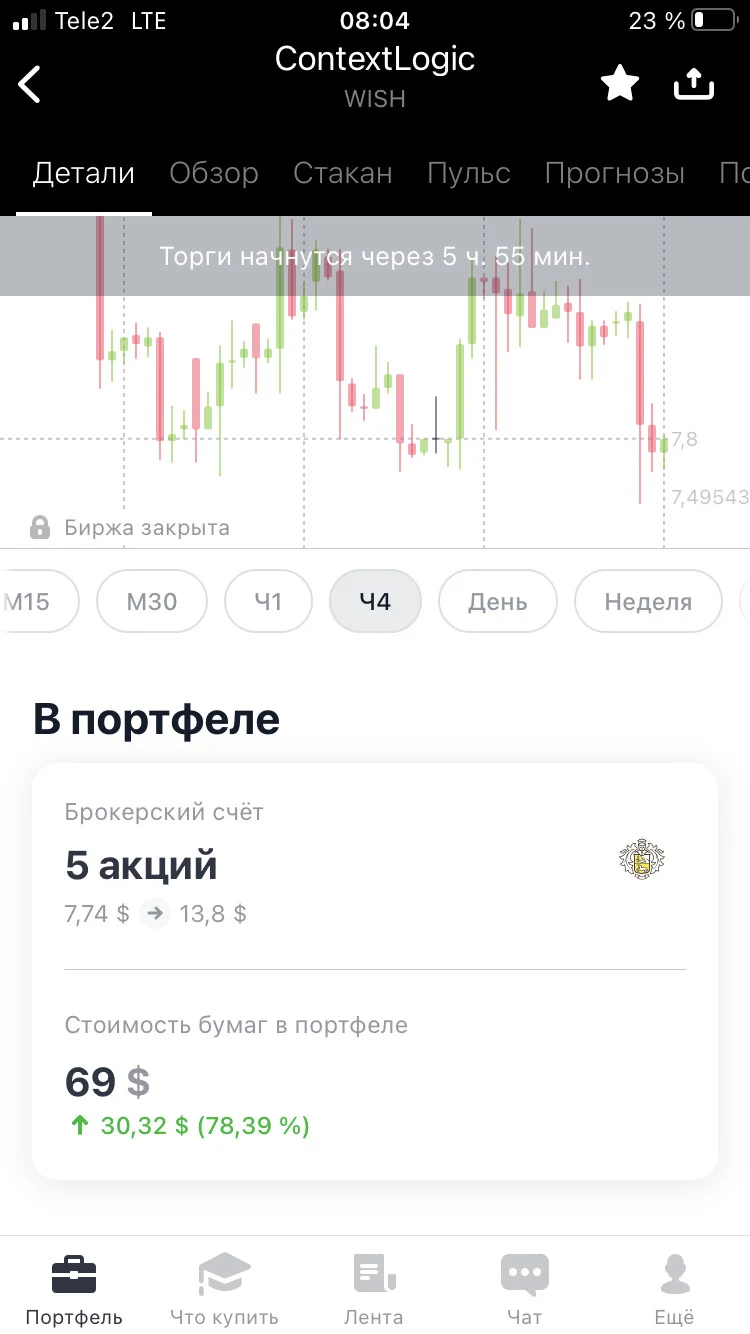Add WISH to favorites with the star

coord(620,84)
